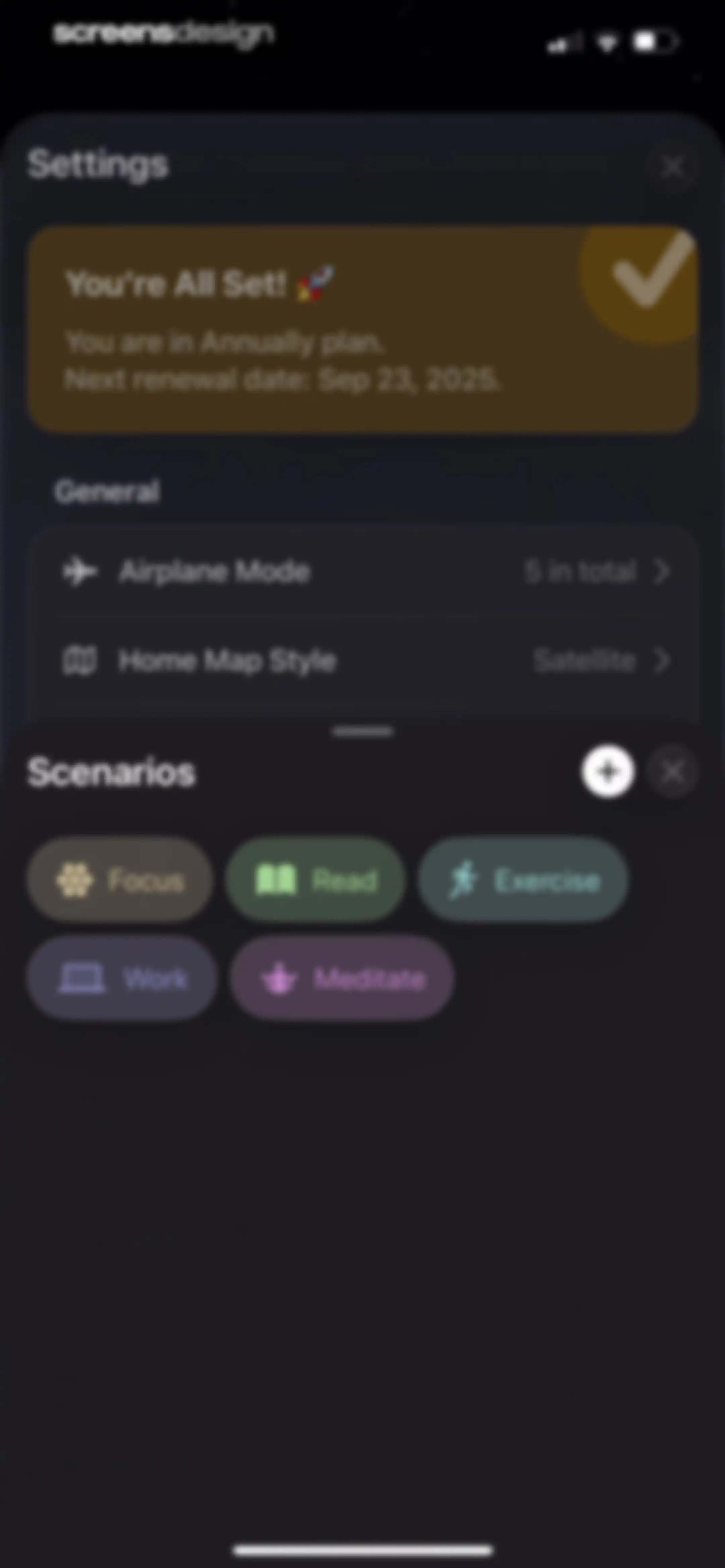Choose the Meditate scenario chip
Viewport: 725px width, 1568px height.
(x=342, y=978)
